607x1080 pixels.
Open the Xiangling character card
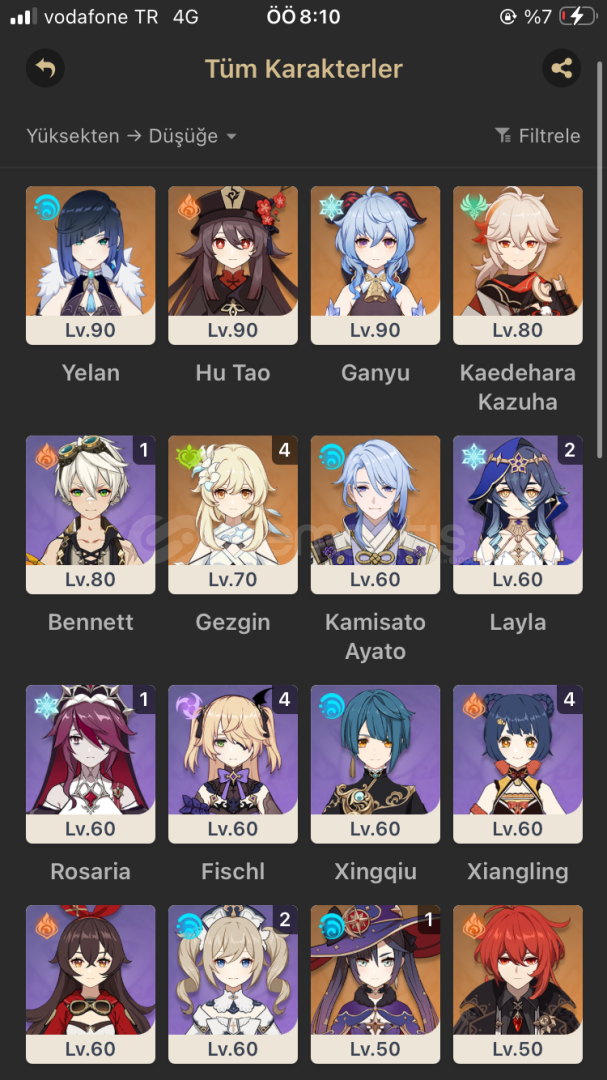click(518, 764)
